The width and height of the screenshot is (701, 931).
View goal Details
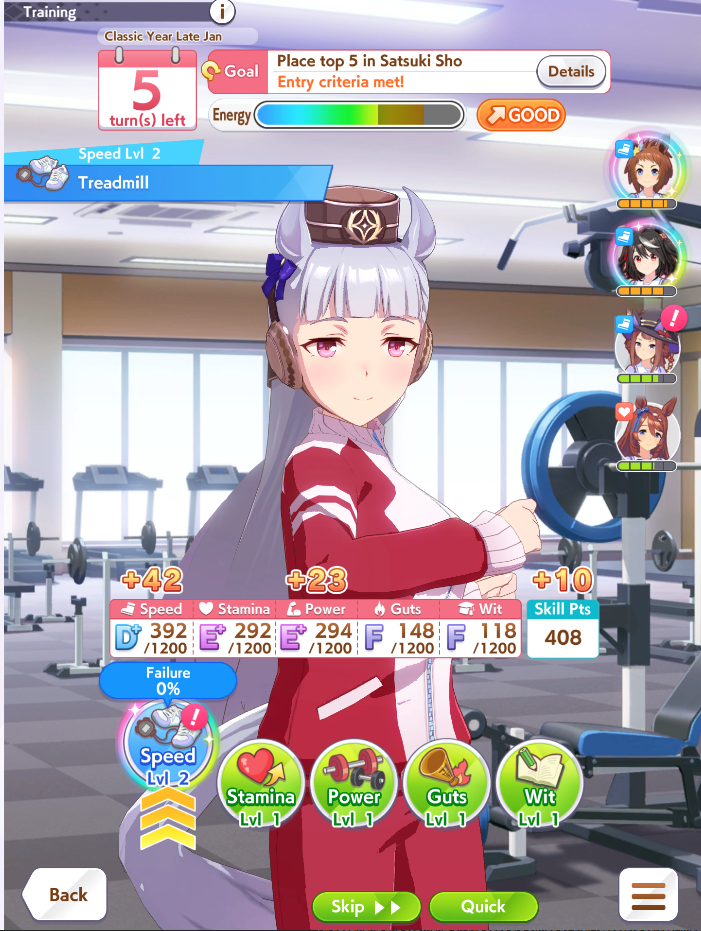point(571,72)
